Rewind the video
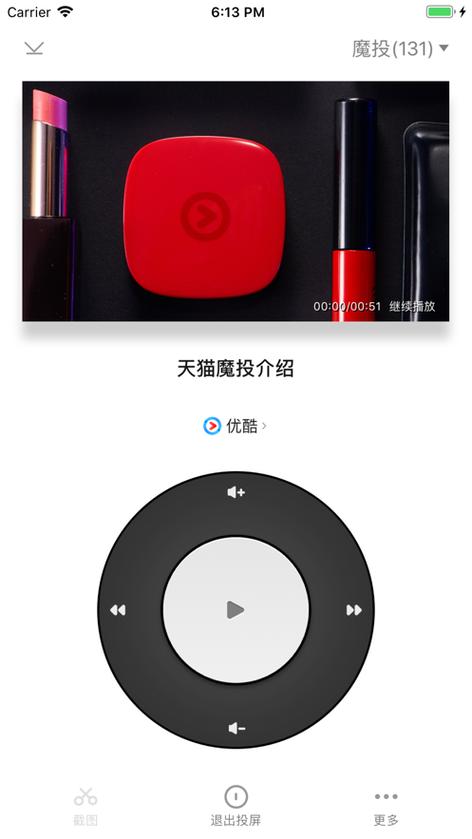The image size is (472, 839). point(118,610)
